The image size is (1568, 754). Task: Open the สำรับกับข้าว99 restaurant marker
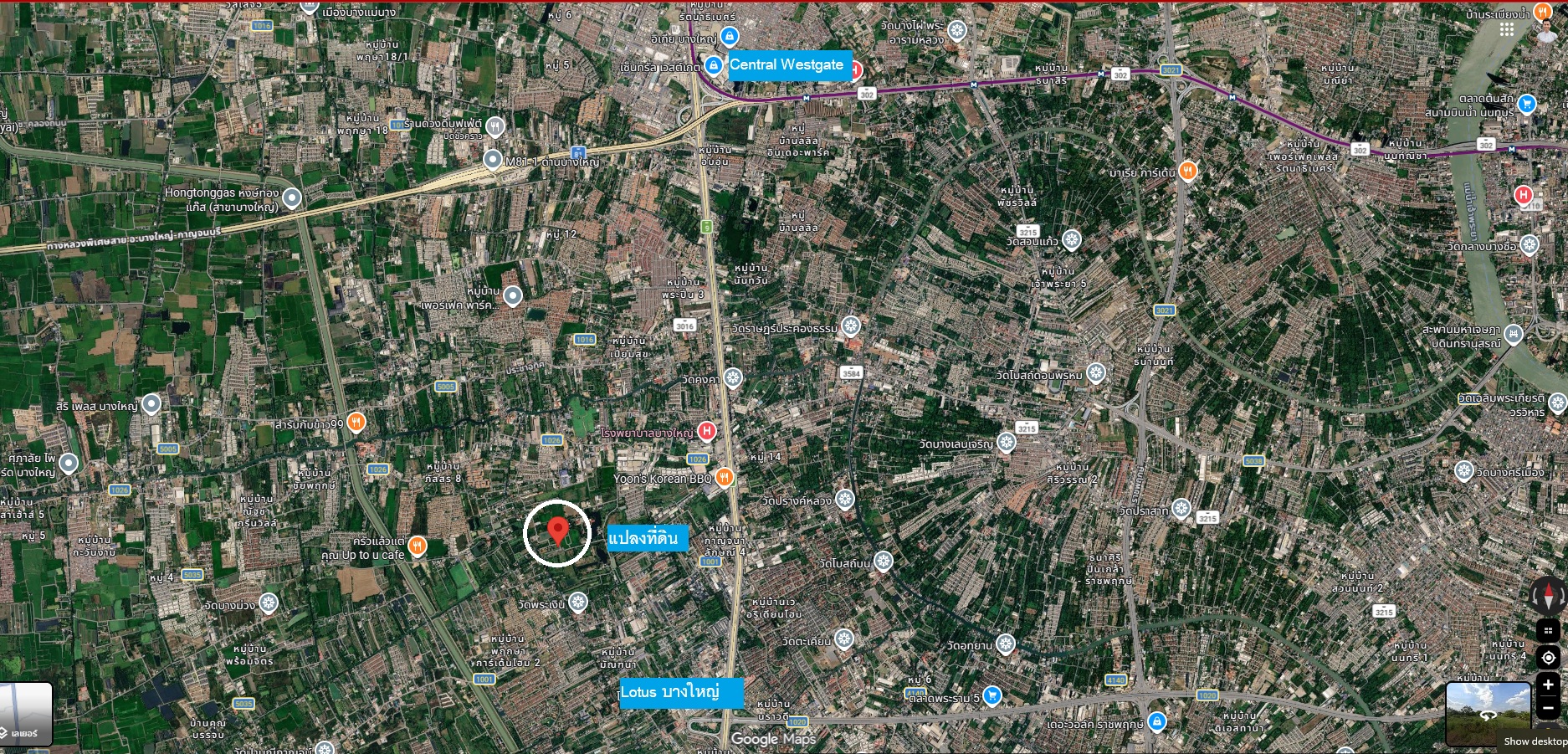[356, 423]
